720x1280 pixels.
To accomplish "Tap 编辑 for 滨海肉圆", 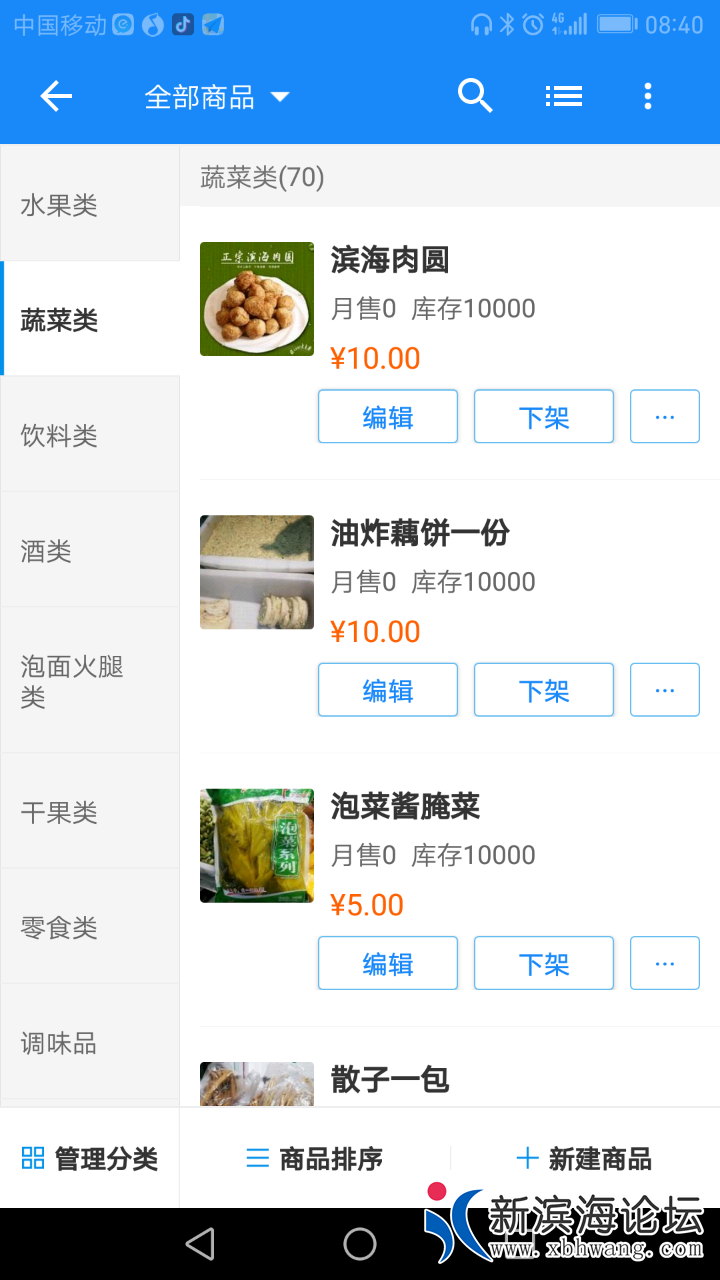I will [x=388, y=417].
